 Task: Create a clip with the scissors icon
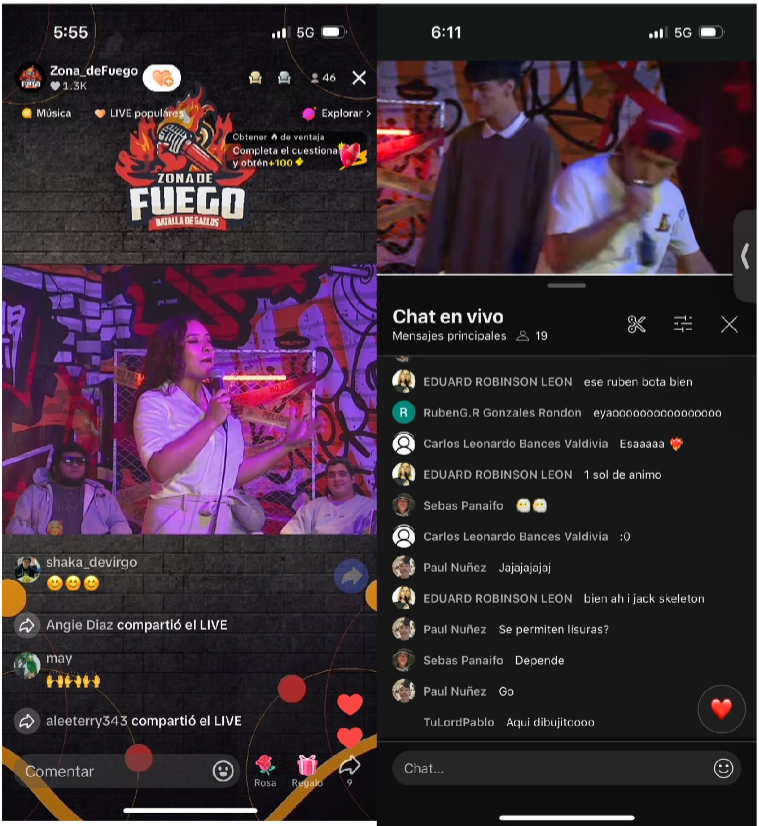[637, 324]
